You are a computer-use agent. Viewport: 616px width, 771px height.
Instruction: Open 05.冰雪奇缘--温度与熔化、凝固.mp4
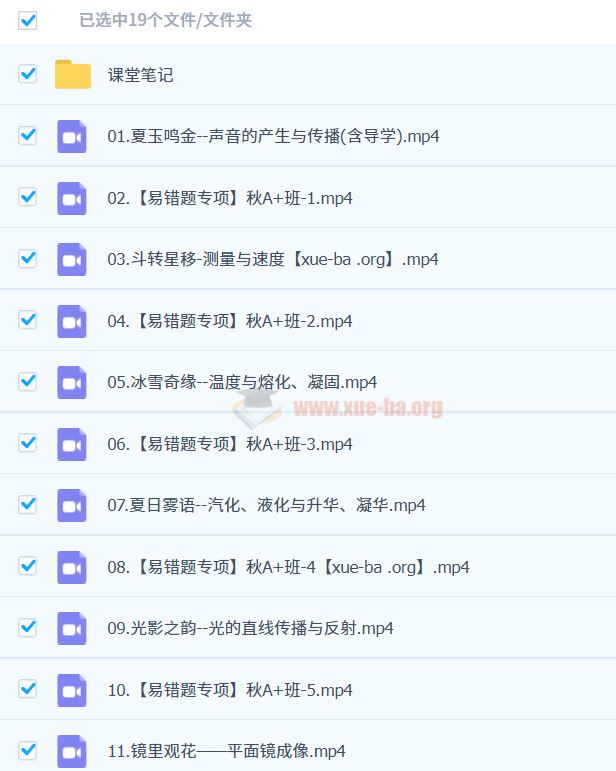241,382
